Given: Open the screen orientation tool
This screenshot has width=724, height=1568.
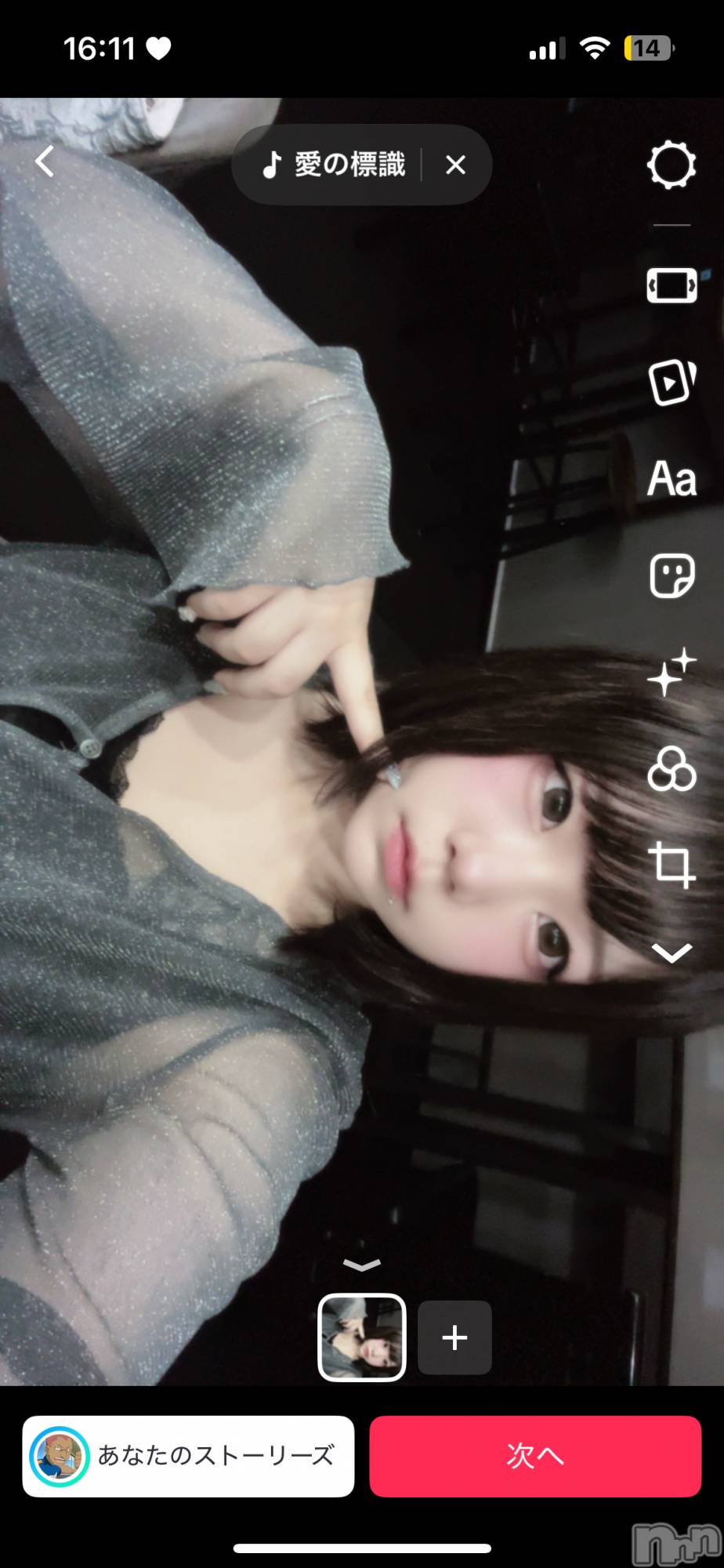Looking at the screenshot, I should tap(672, 286).
